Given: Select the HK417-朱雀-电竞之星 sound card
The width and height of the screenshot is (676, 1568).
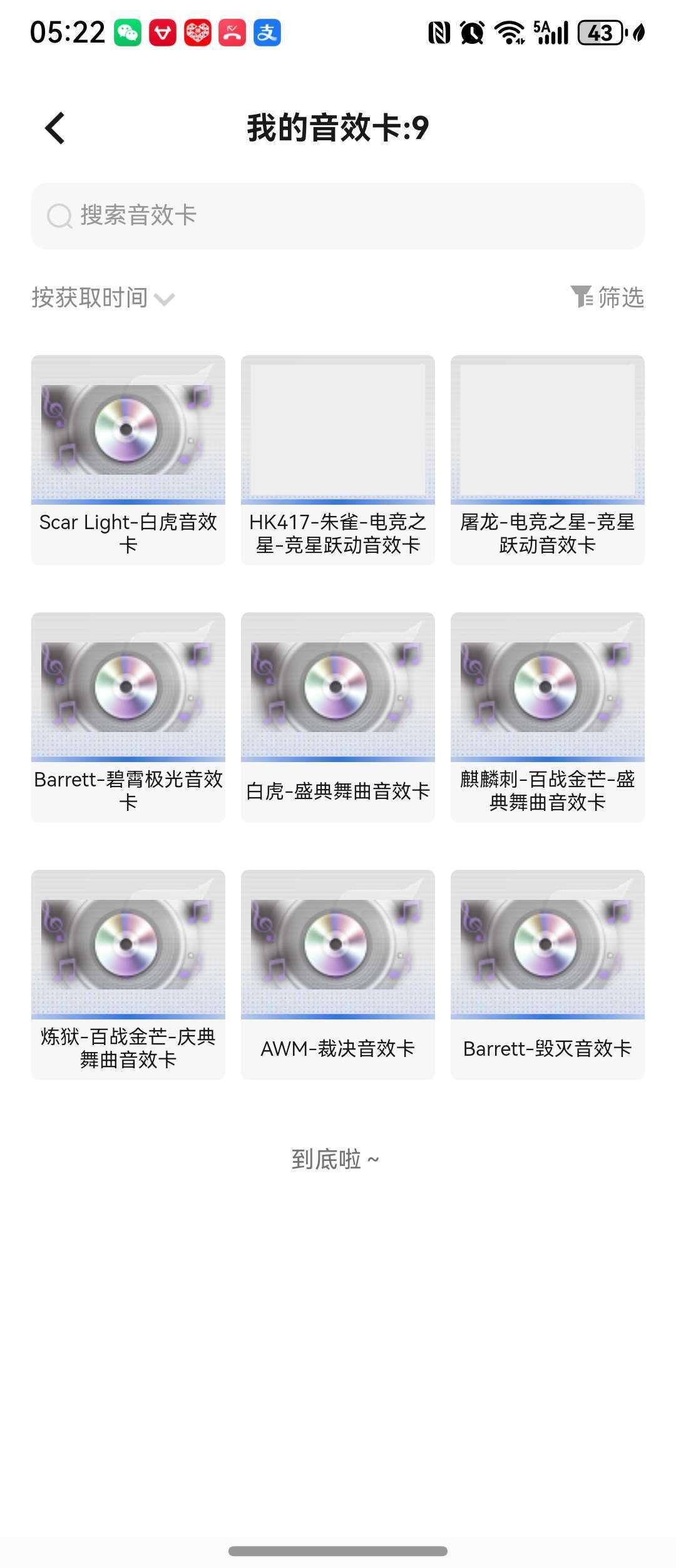Looking at the screenshot, I should pos(338,460).
